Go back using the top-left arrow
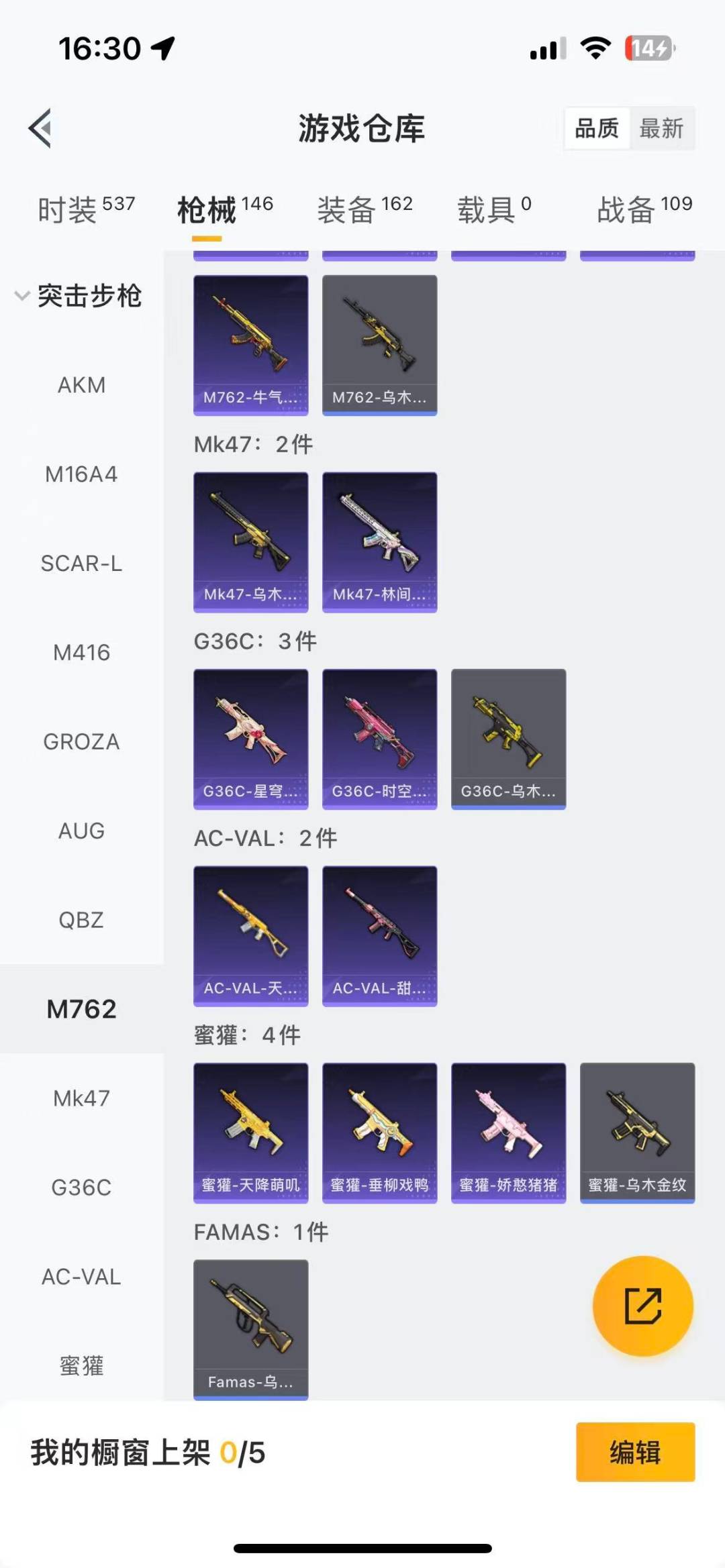 [40, 128]
